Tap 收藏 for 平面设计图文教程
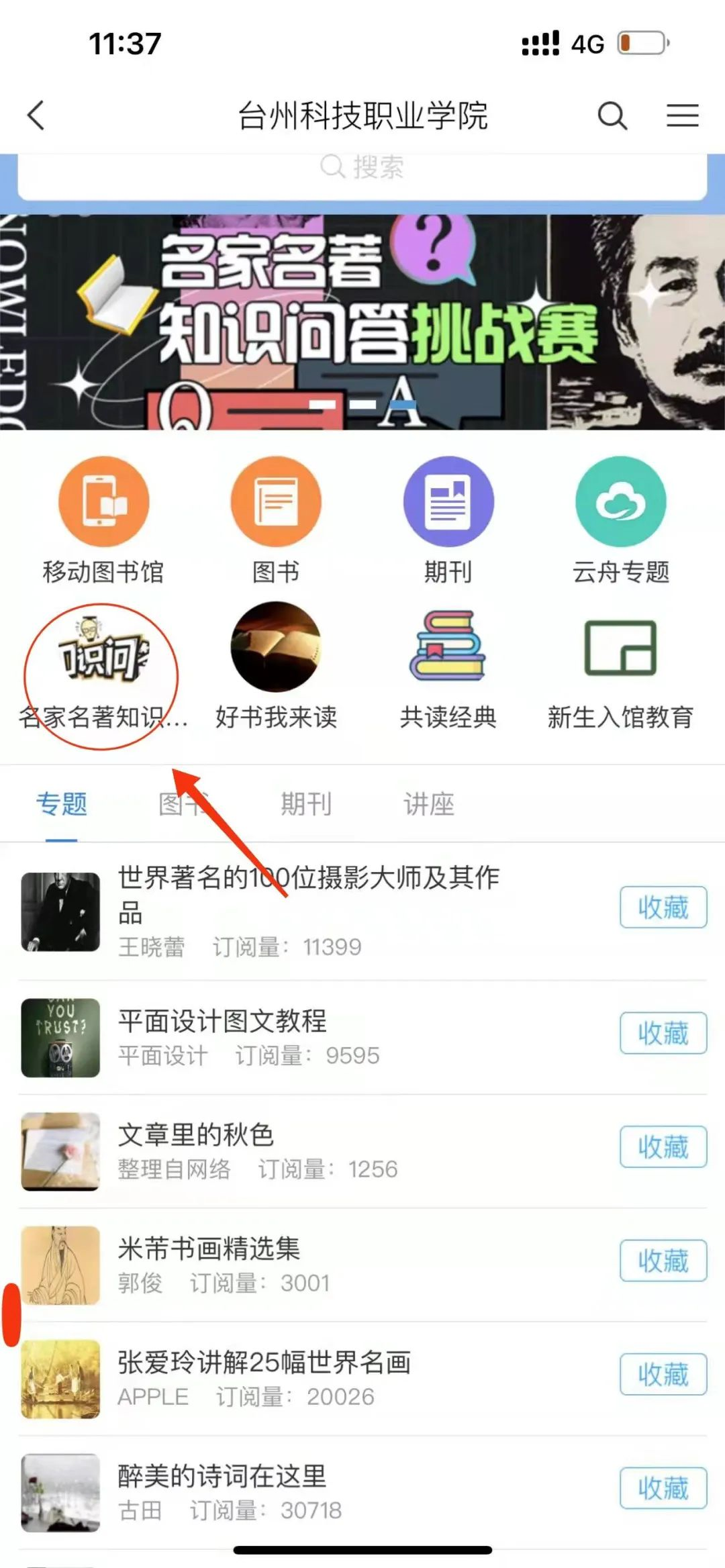The width and height of the screenshot is (725, 1568). click(663, 1034)
